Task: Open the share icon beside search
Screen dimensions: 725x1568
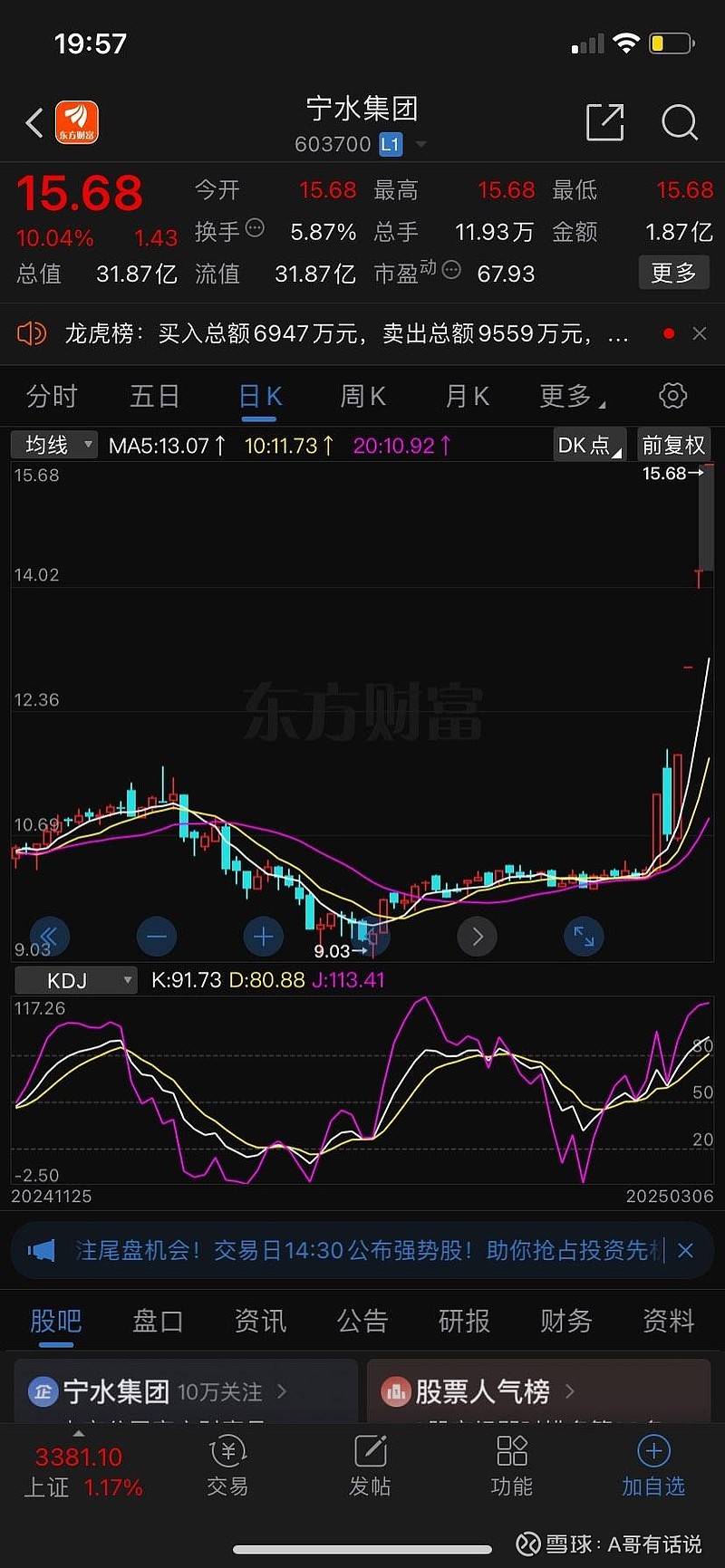Action: click(x=605, y=123)
